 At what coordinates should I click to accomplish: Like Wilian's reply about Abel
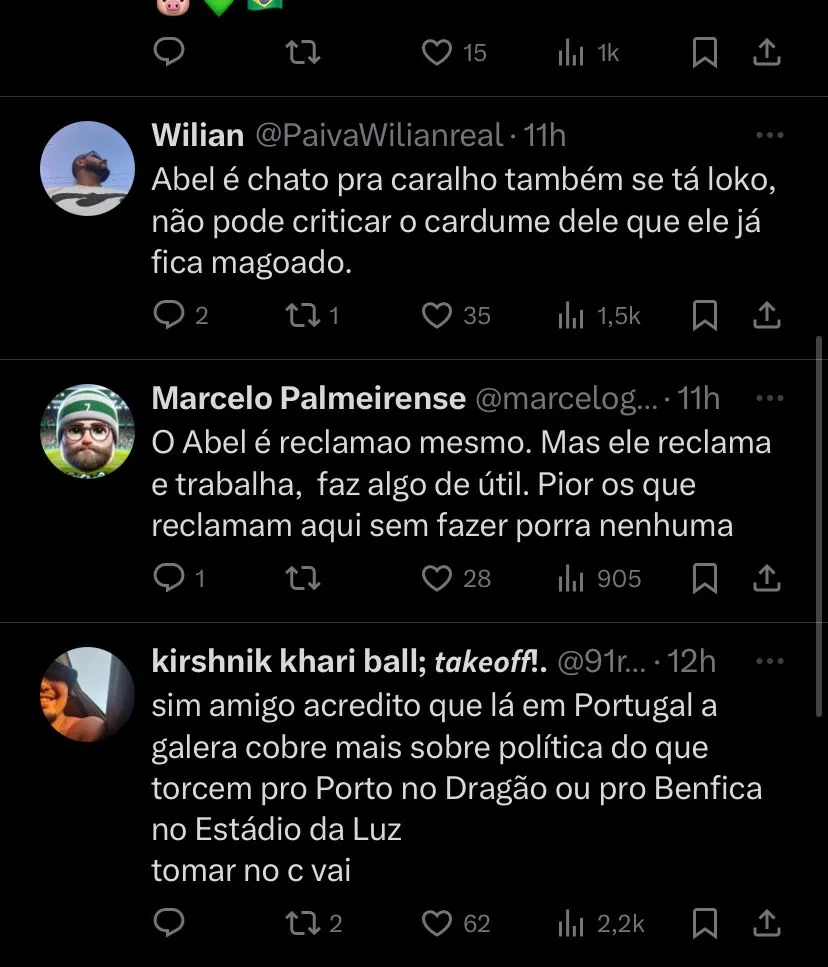[437, 316]
